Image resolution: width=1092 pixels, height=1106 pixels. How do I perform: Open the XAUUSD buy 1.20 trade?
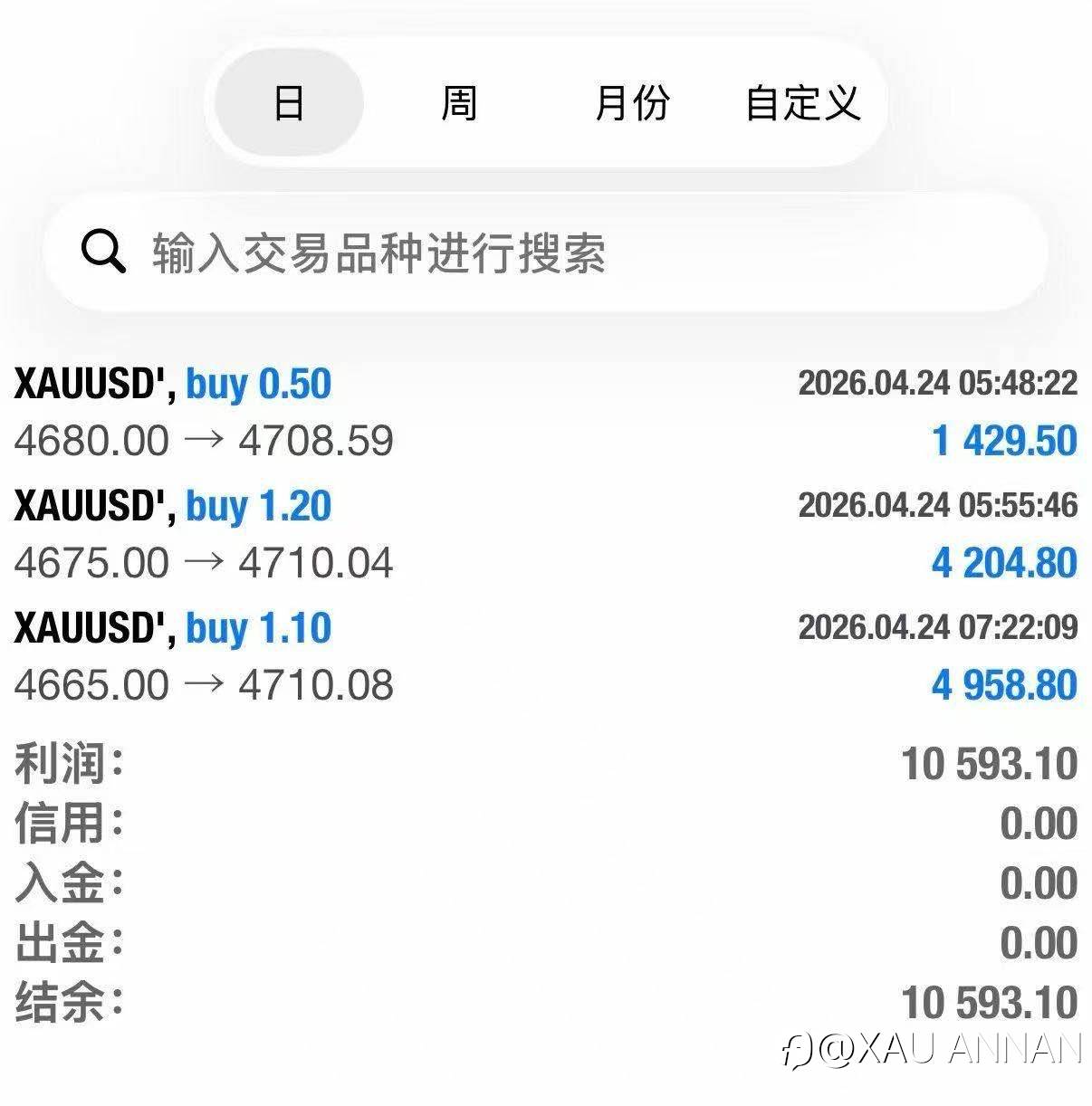(x=546, y=535)
